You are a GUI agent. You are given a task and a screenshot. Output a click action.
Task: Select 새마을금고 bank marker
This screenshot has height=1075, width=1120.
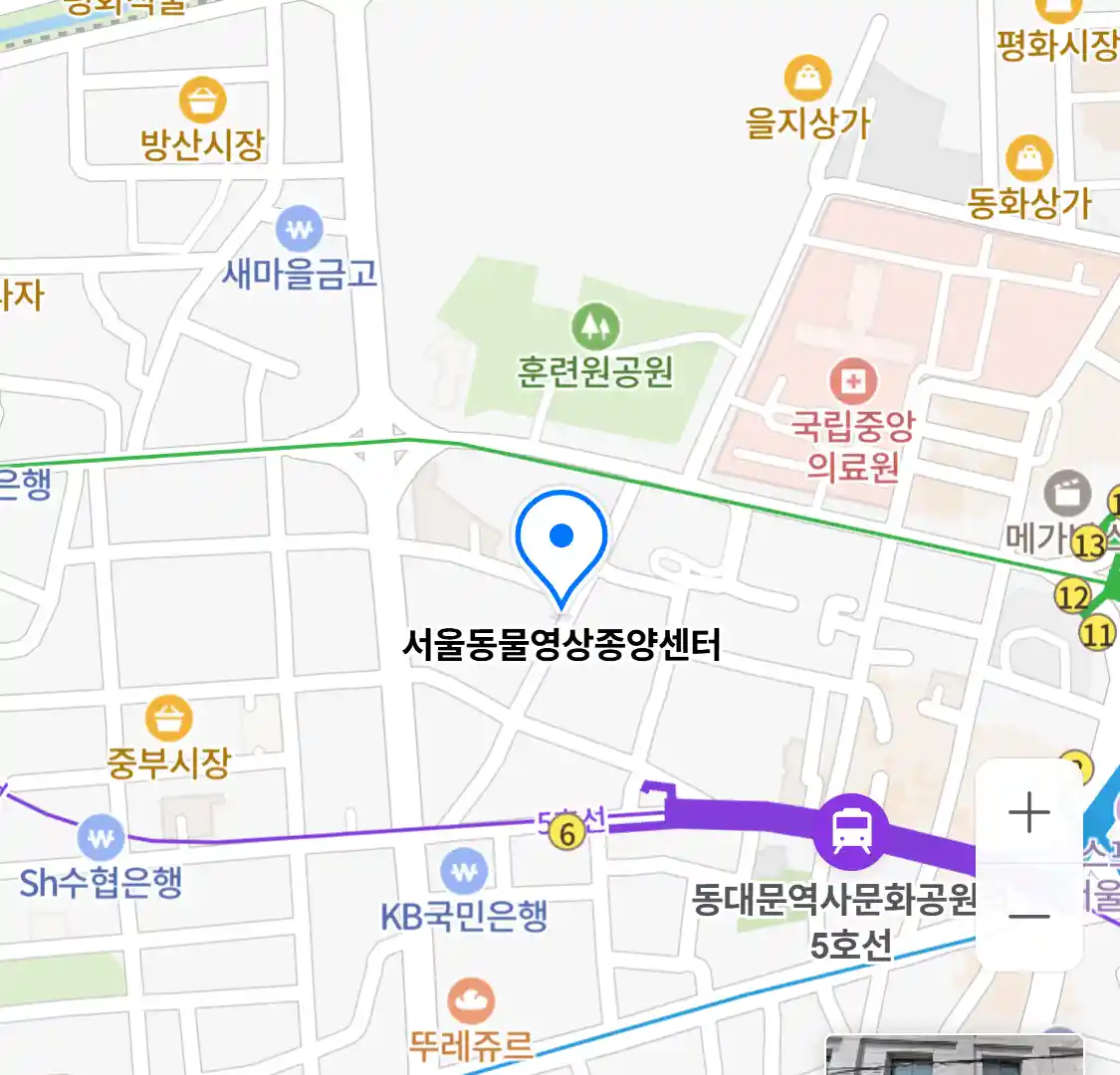[300, 230]
